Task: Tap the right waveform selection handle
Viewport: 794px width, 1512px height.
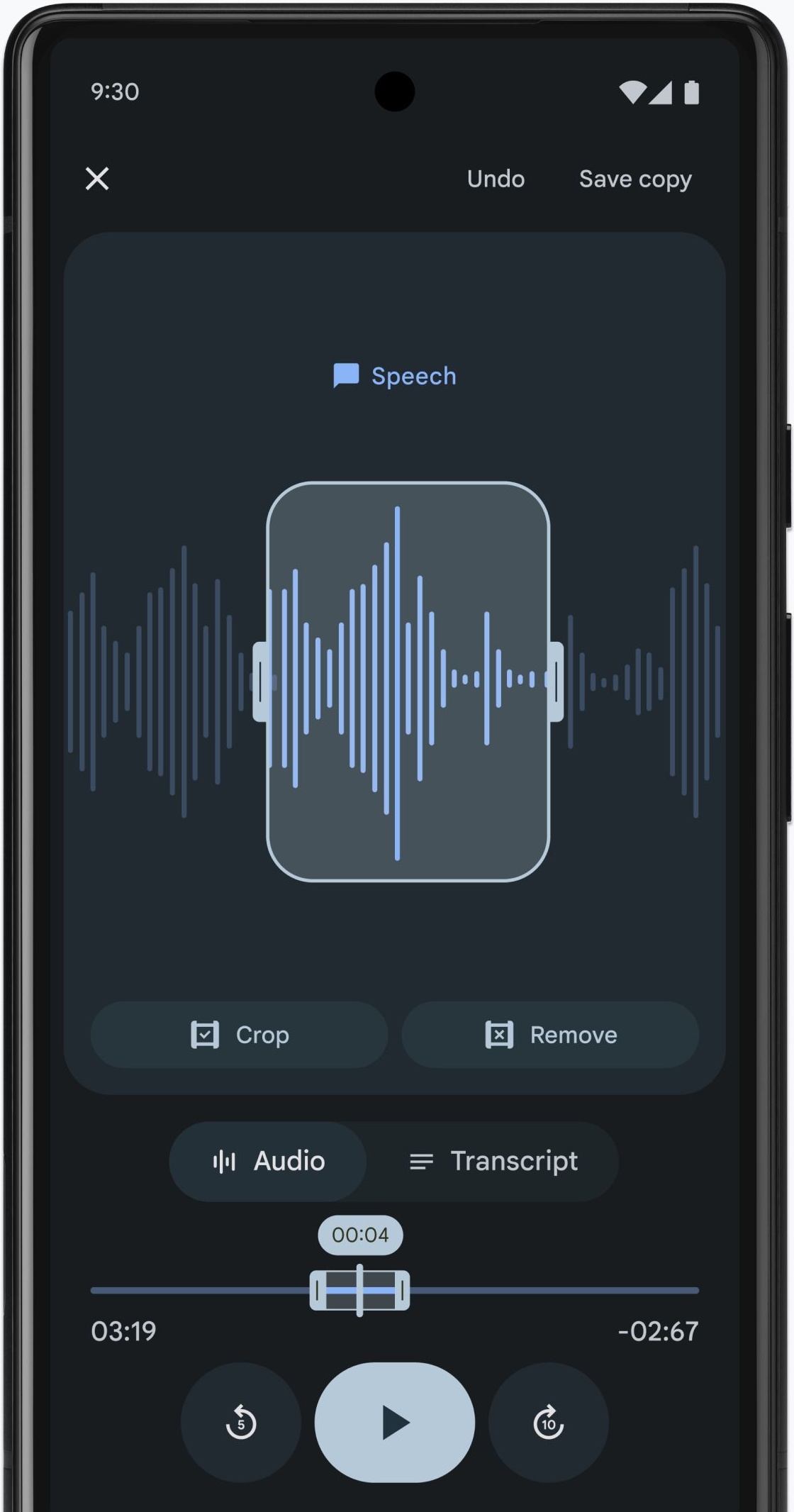Action: pos(557,682)
